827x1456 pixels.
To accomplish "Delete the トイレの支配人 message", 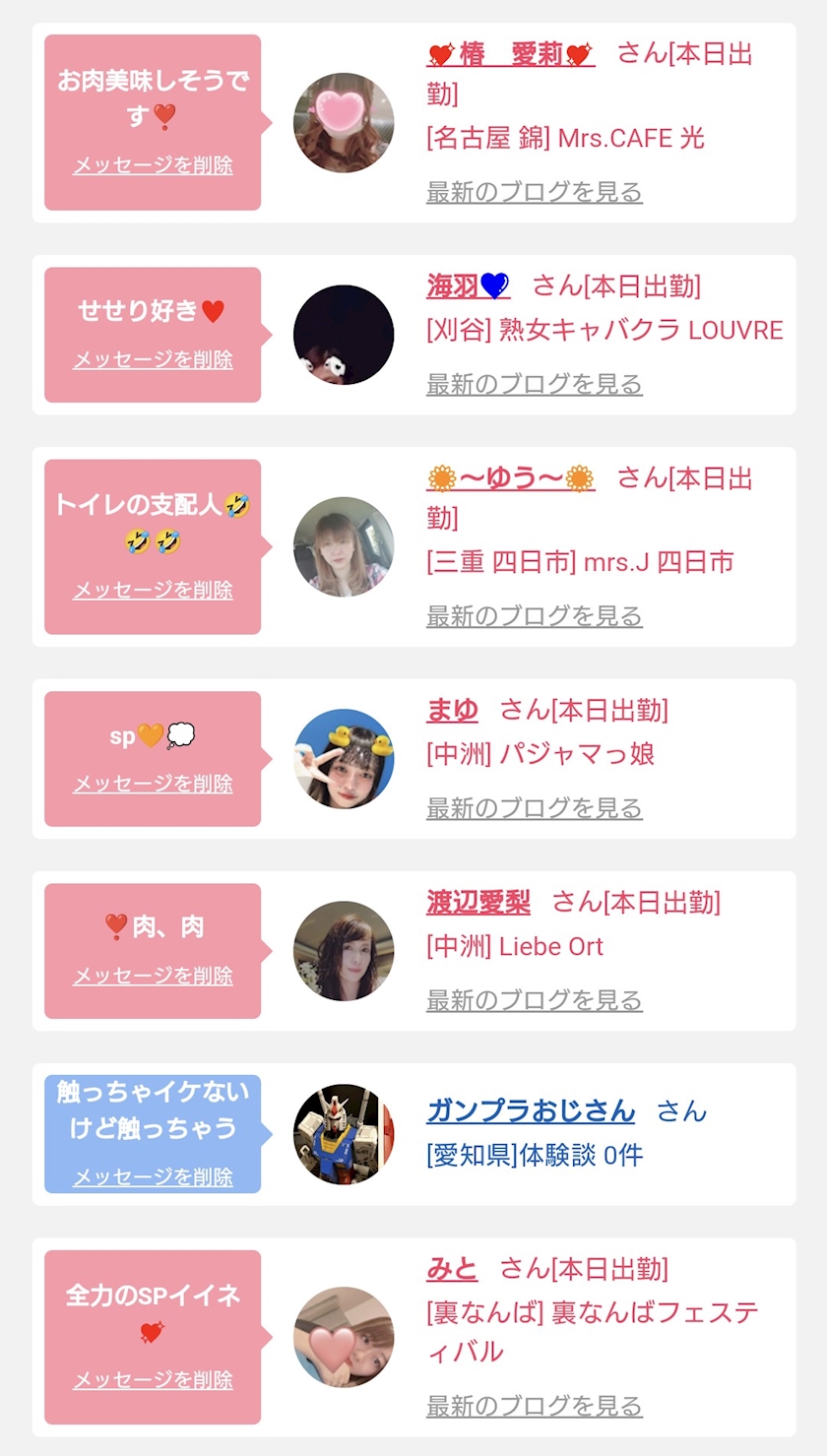I will (153, 590).
